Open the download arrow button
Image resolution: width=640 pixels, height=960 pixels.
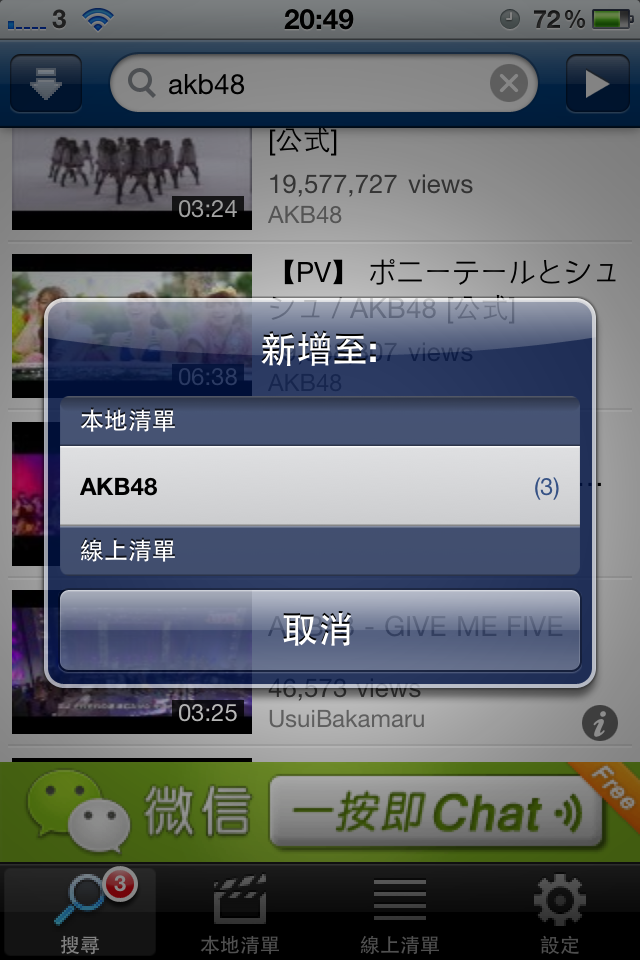(46, 84)
